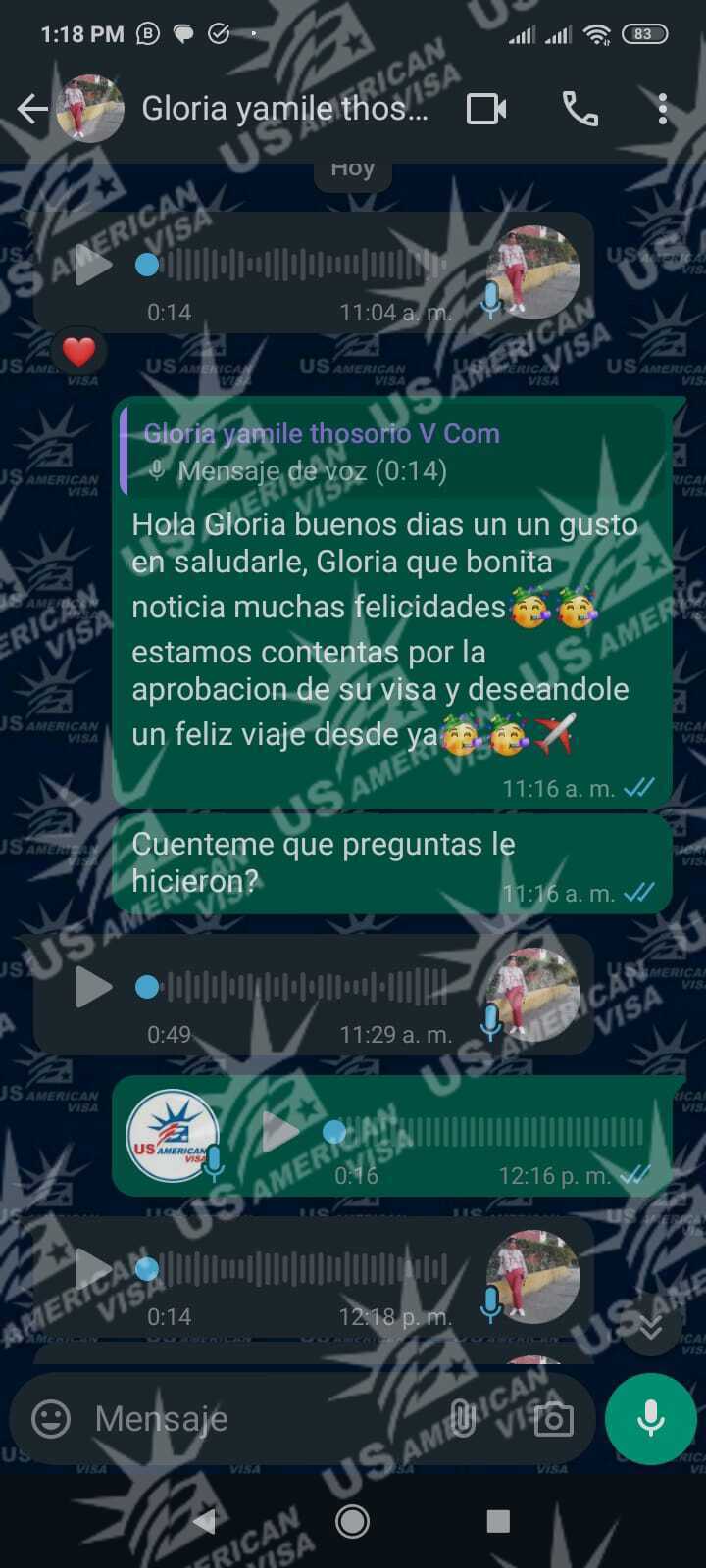
Task: Go back to the chat list
Action: 33,109
